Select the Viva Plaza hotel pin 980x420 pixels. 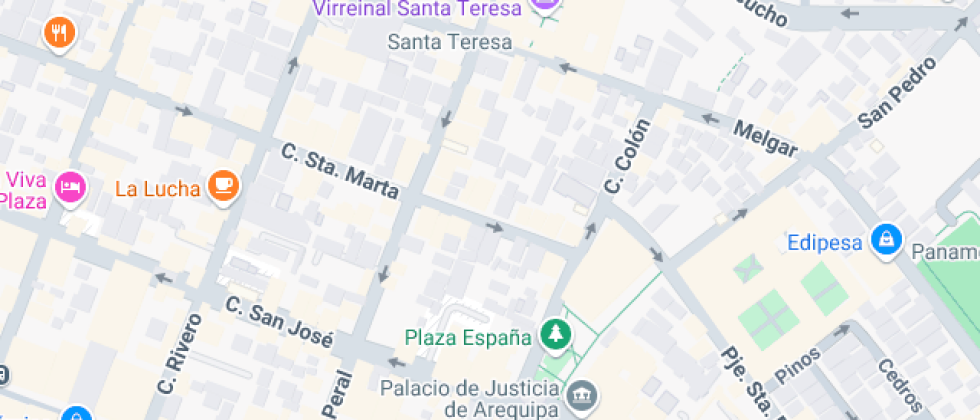(x=70, y=186)
